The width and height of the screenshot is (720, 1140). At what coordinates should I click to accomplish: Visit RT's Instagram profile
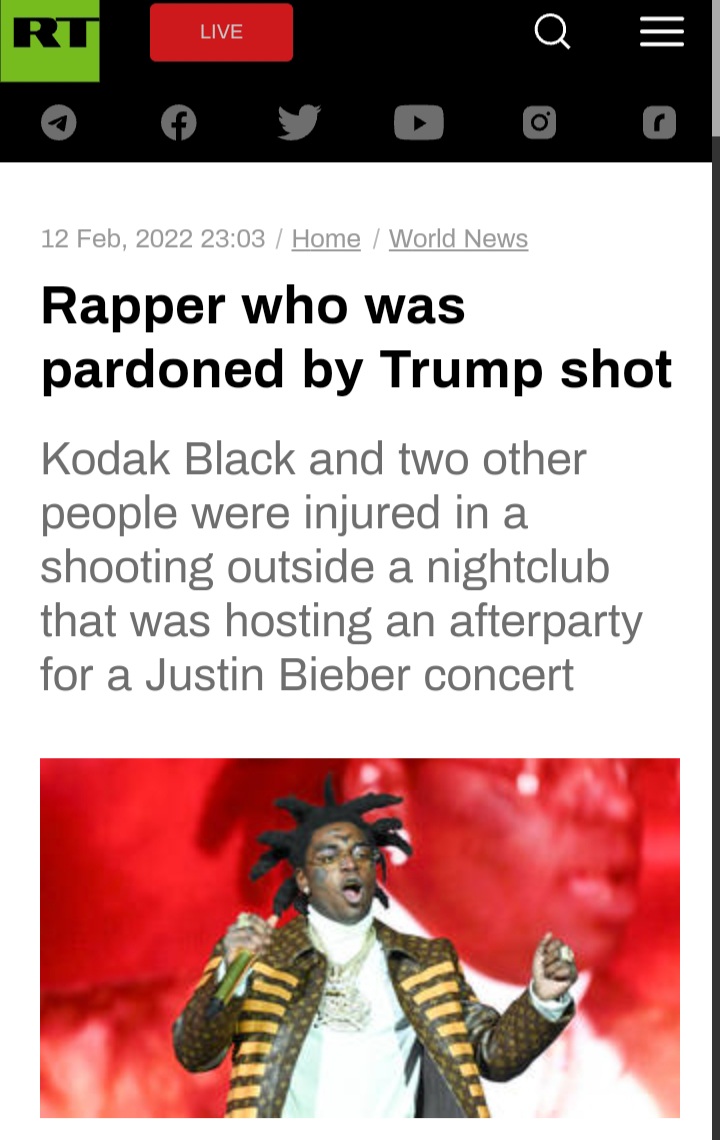pyautogui.click(x=539, y=123)
